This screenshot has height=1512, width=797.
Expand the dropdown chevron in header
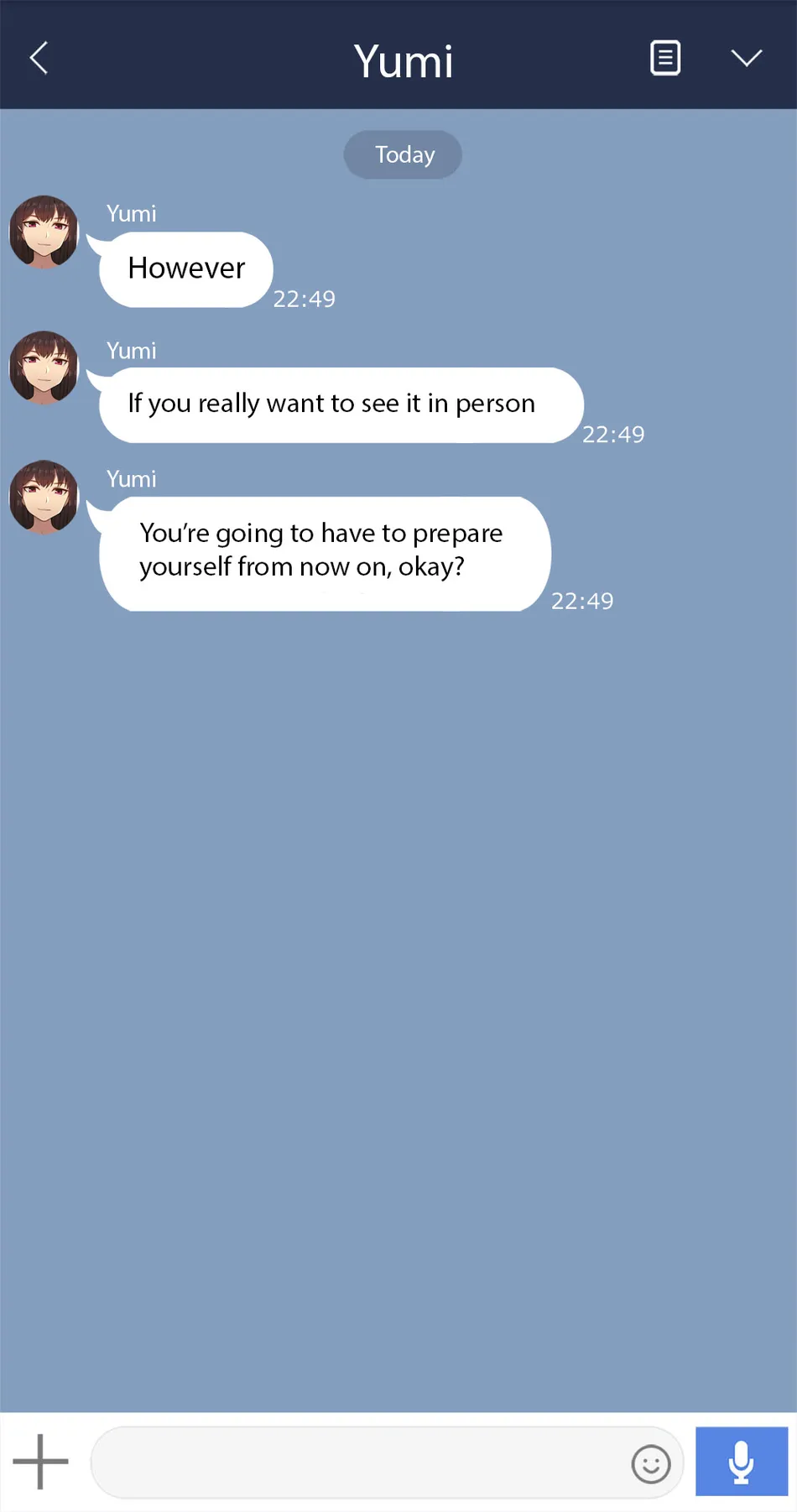(x=746, y=58)
